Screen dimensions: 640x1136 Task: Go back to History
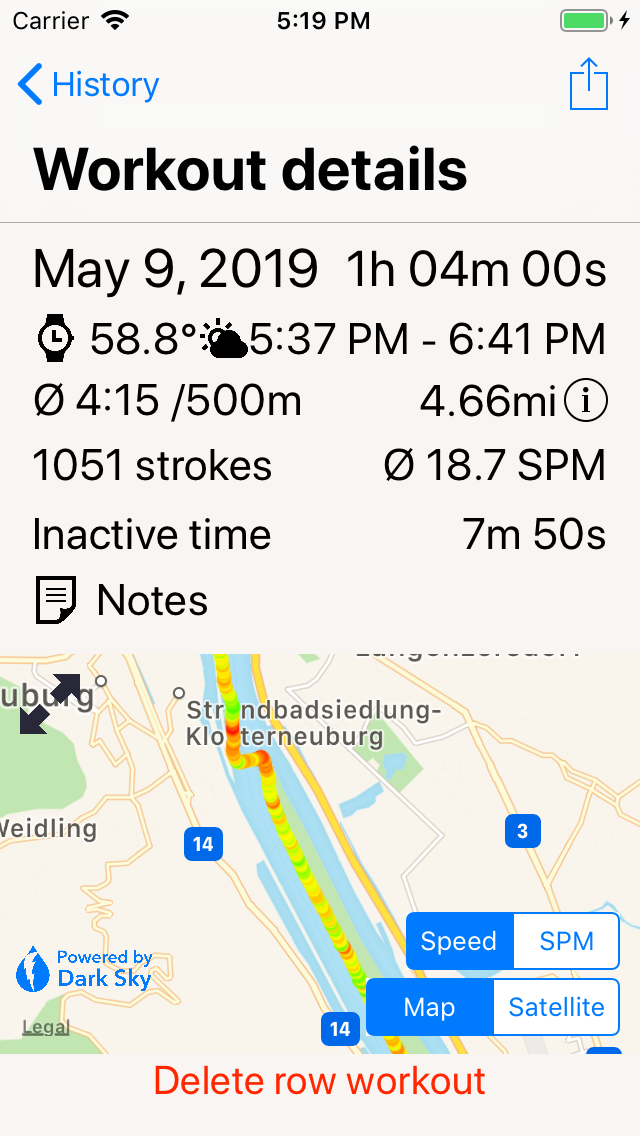88,85
